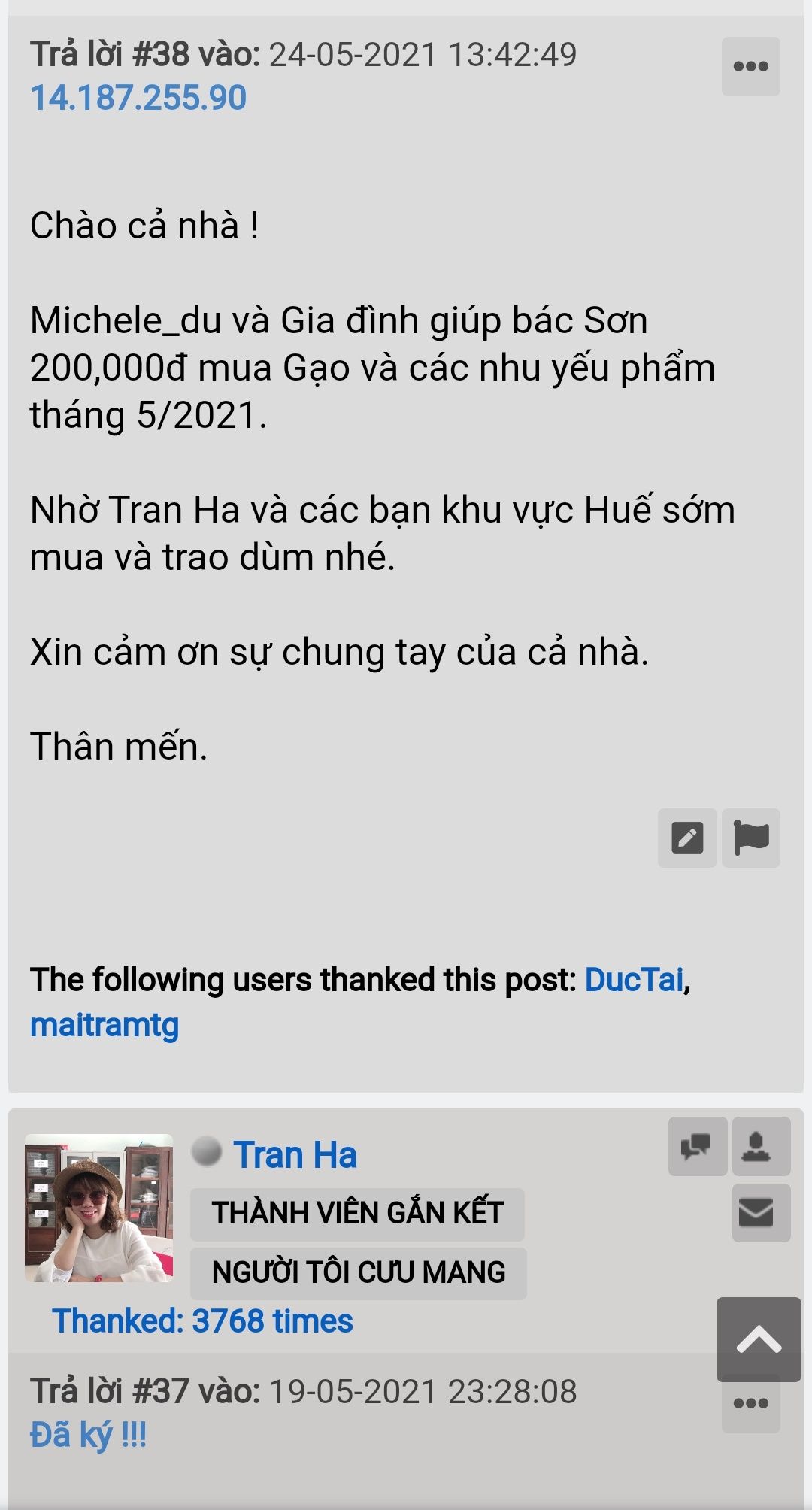Screen dimensions: 812x1510
Task: Open Tran Ha's username link
Action: [295, 1155]
